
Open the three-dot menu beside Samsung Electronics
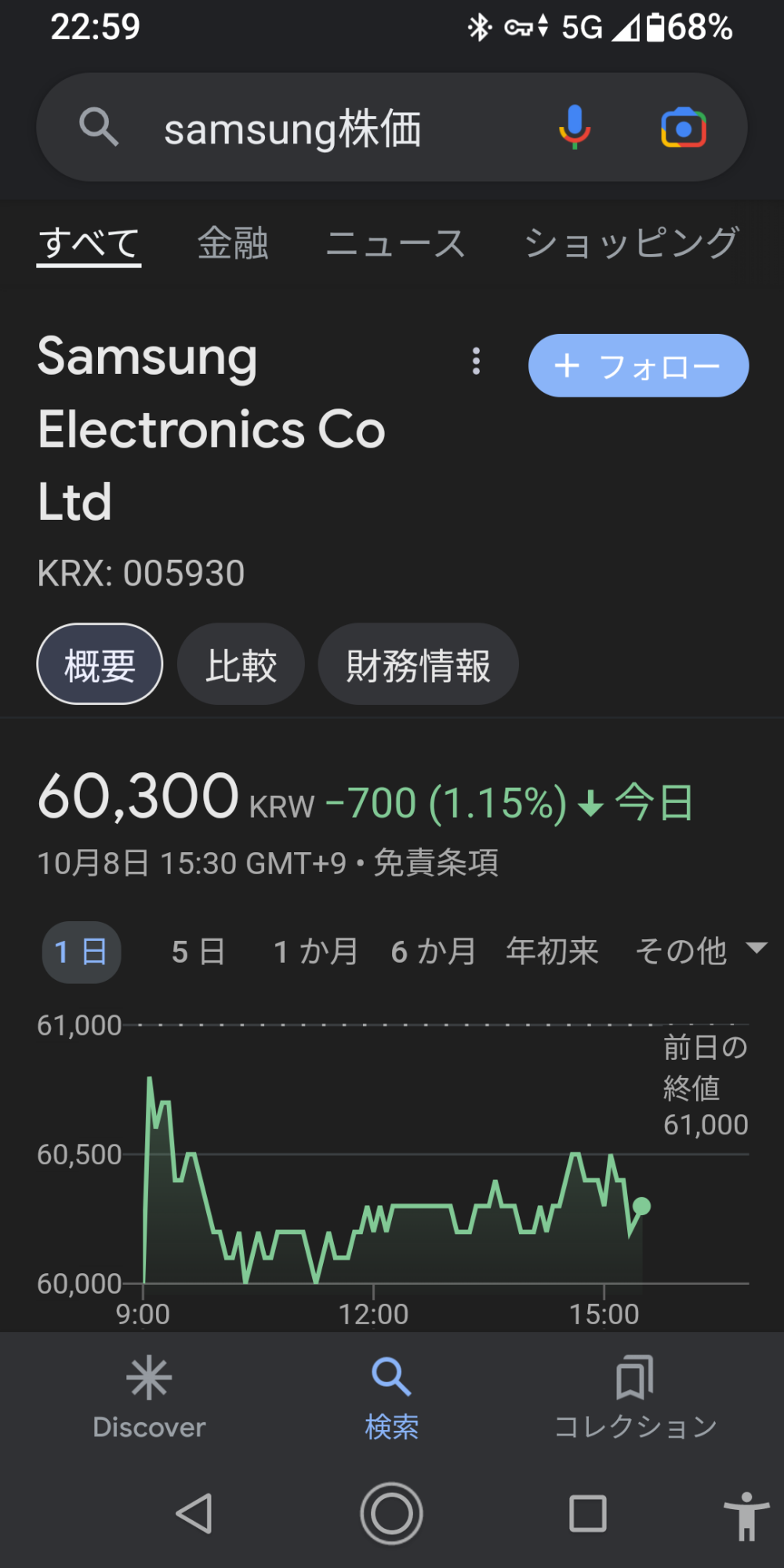tap(476, 361)
